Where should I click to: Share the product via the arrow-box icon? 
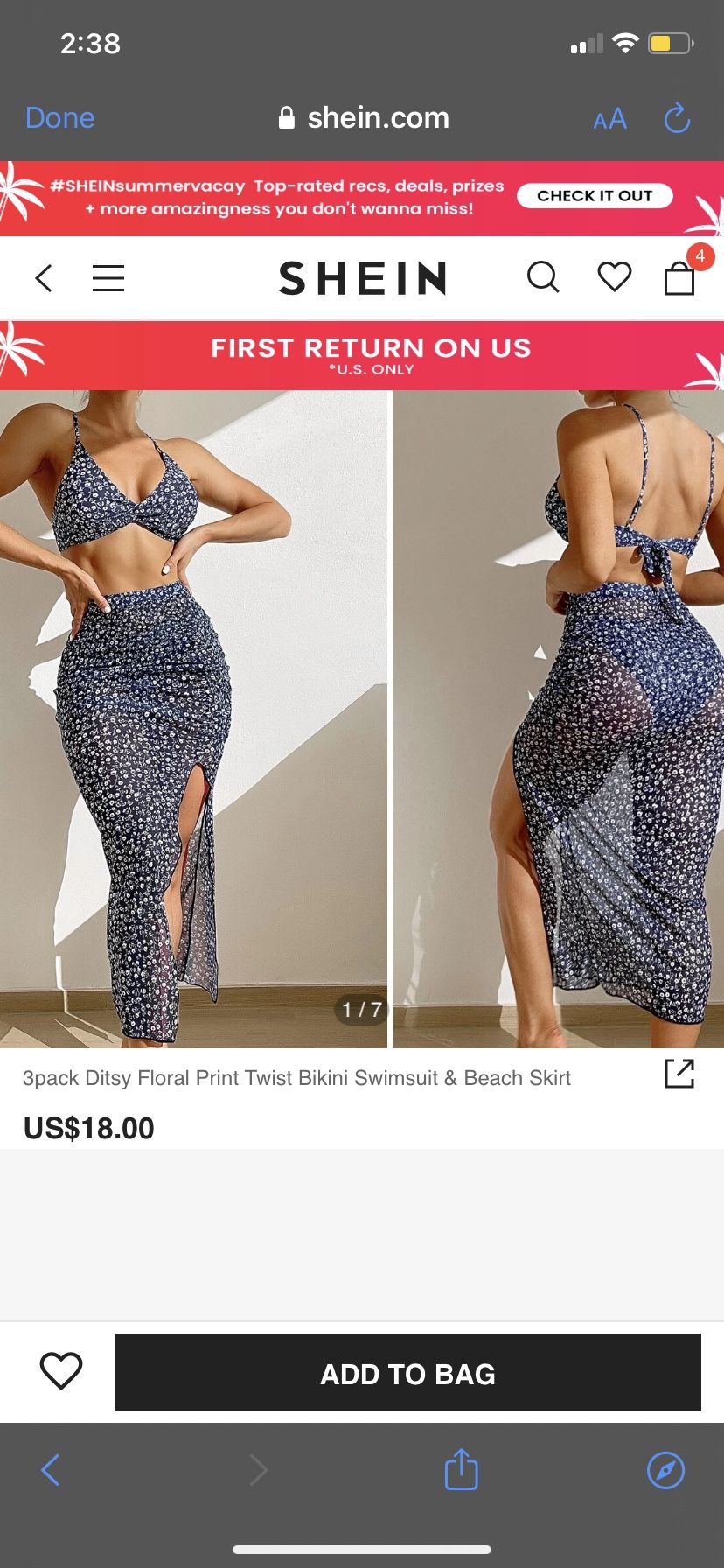[679, 1074]
